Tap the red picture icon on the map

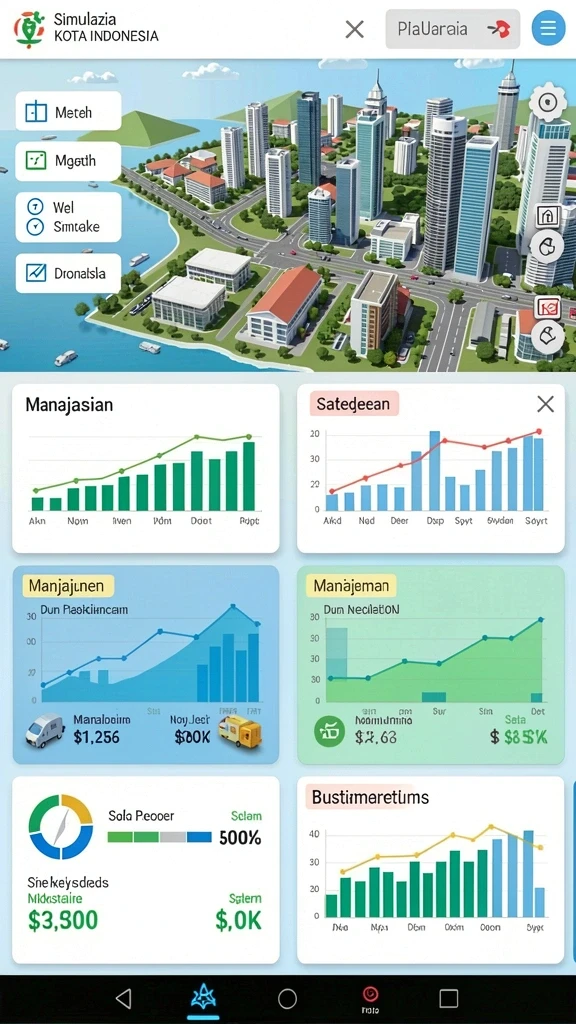(x=547, y=306)
